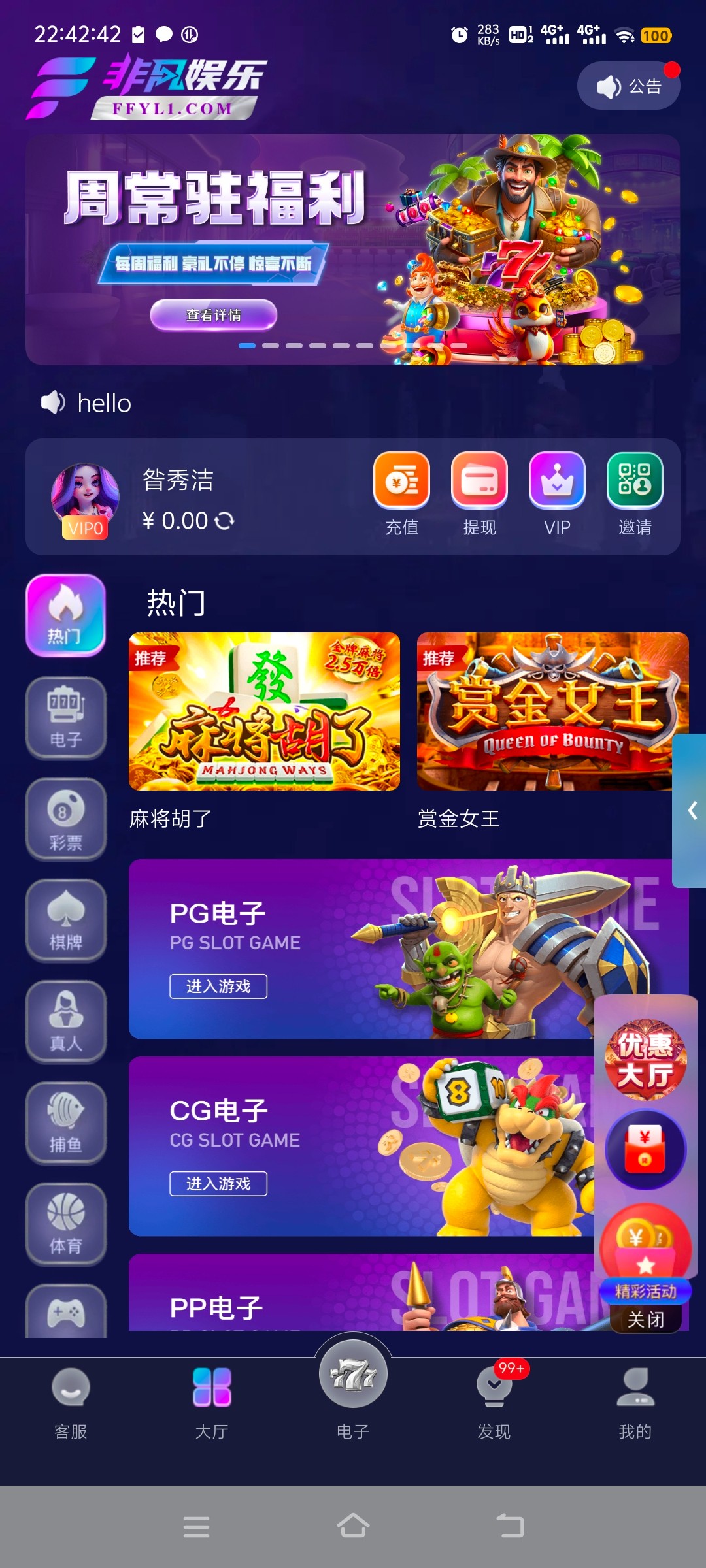Screen dimensions: 706x1568
Task: Select the 棋牌 category
Action: pos(65,921)
